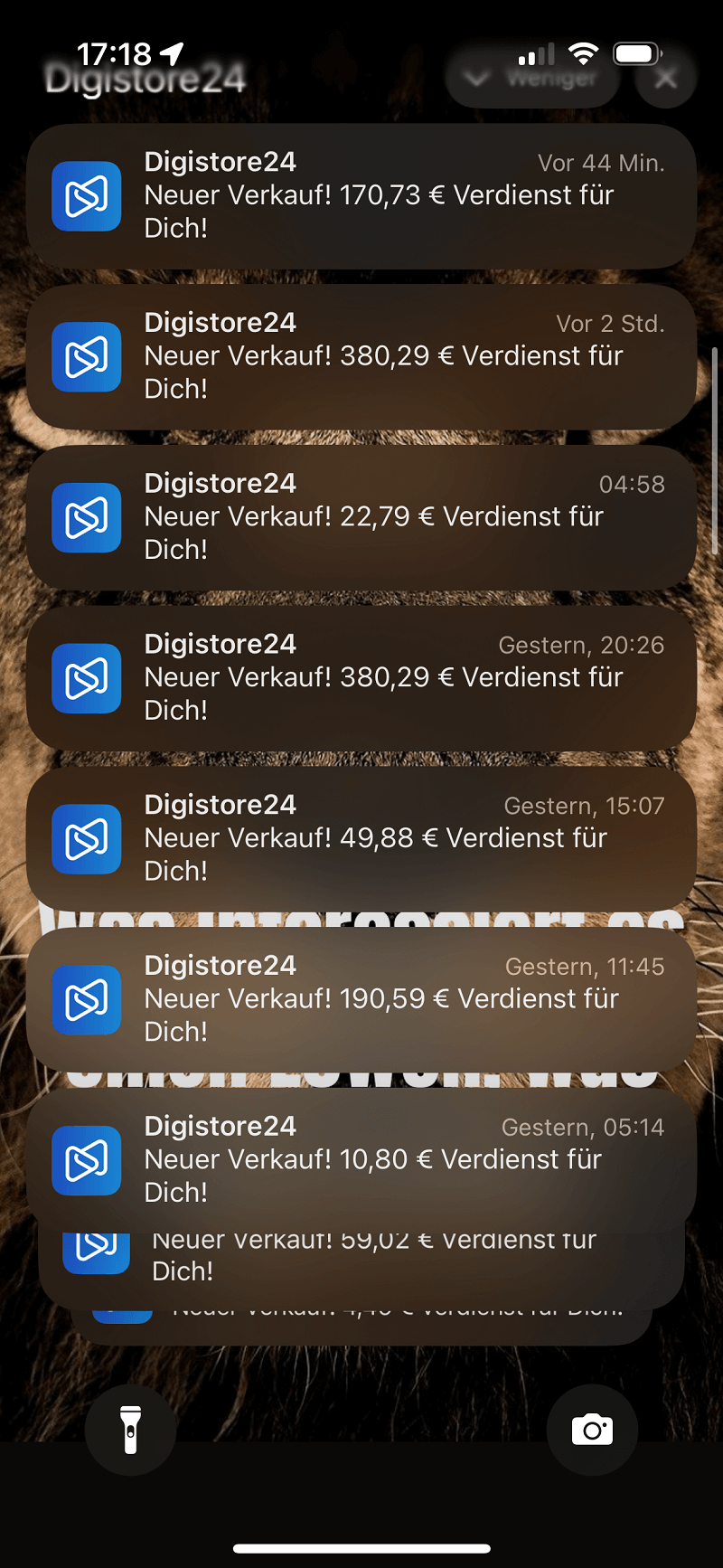Open the 22,79 € notification from 04:58
Image resolution: width=723 pixels, height=1568 pixels.
click(361, 517)
